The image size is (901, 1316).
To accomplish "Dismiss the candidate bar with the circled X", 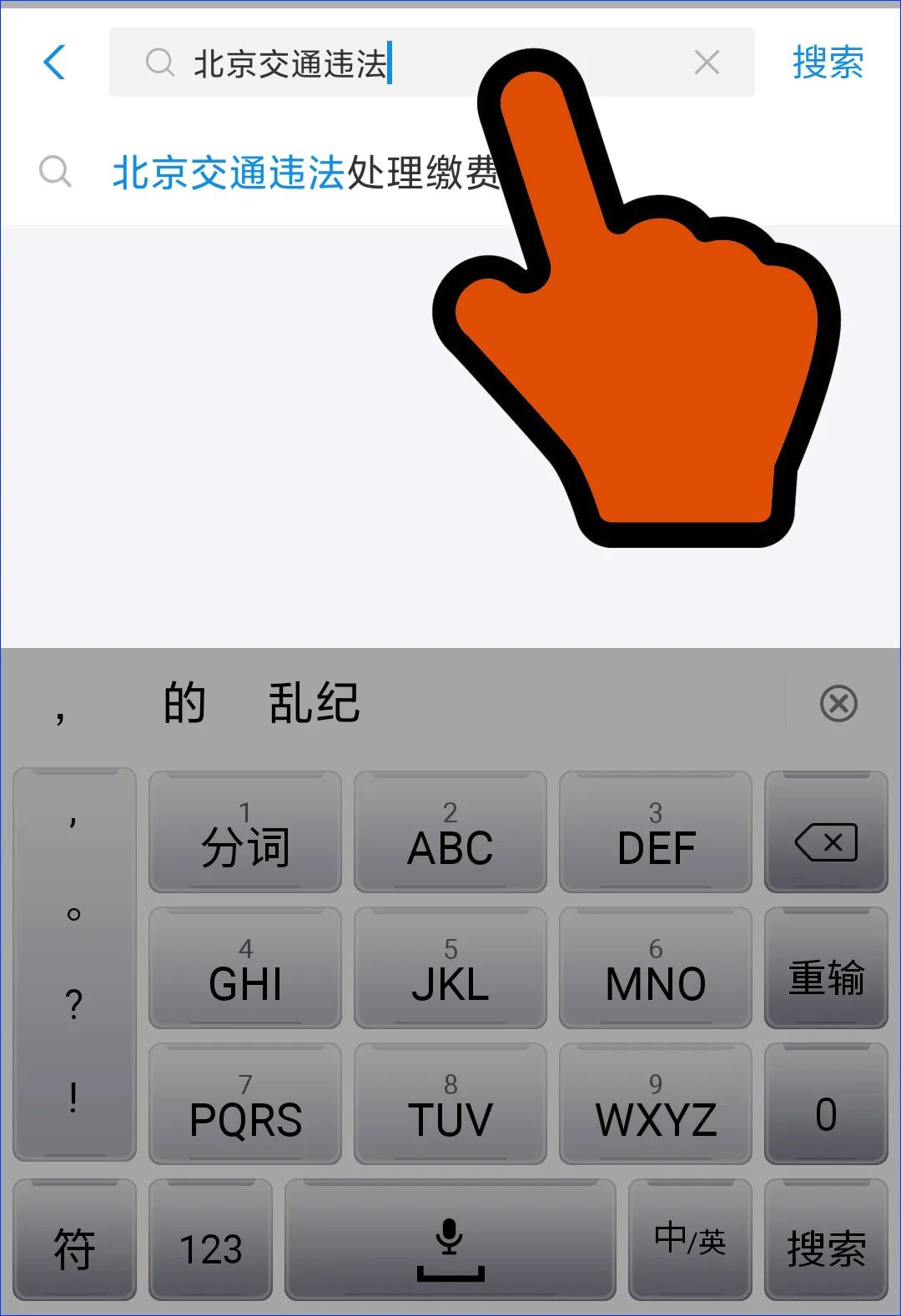I will [838, 704].
